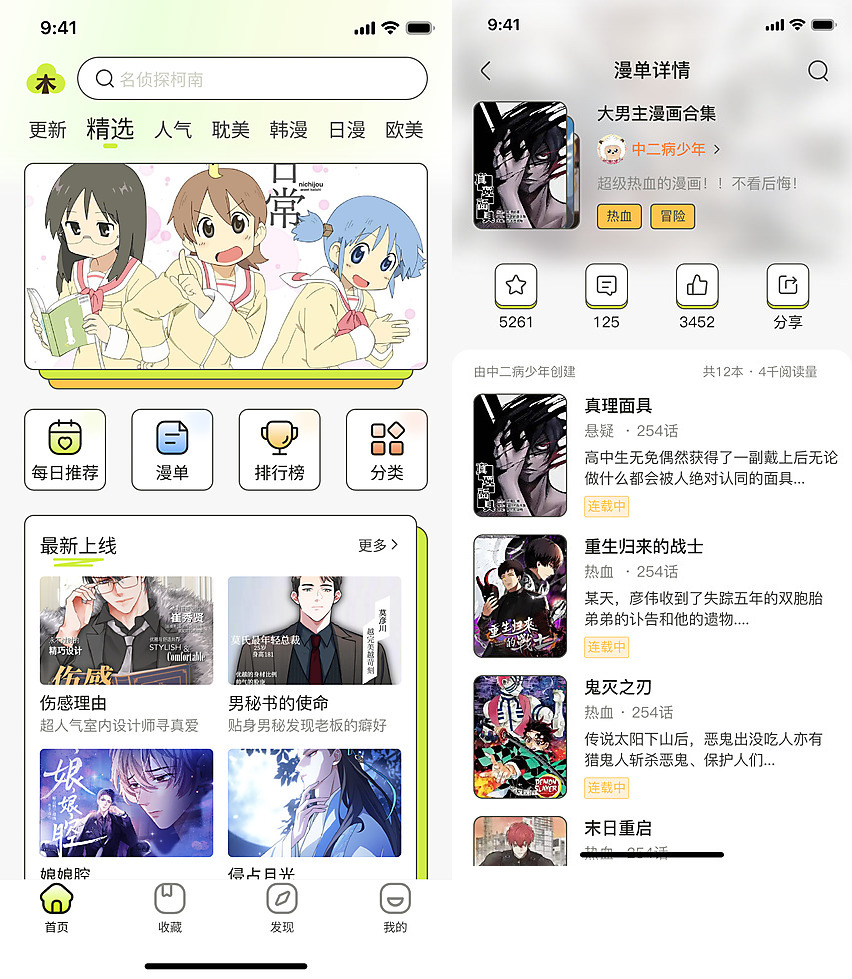Go to the 发现 tab

click(x=282, y=907)
